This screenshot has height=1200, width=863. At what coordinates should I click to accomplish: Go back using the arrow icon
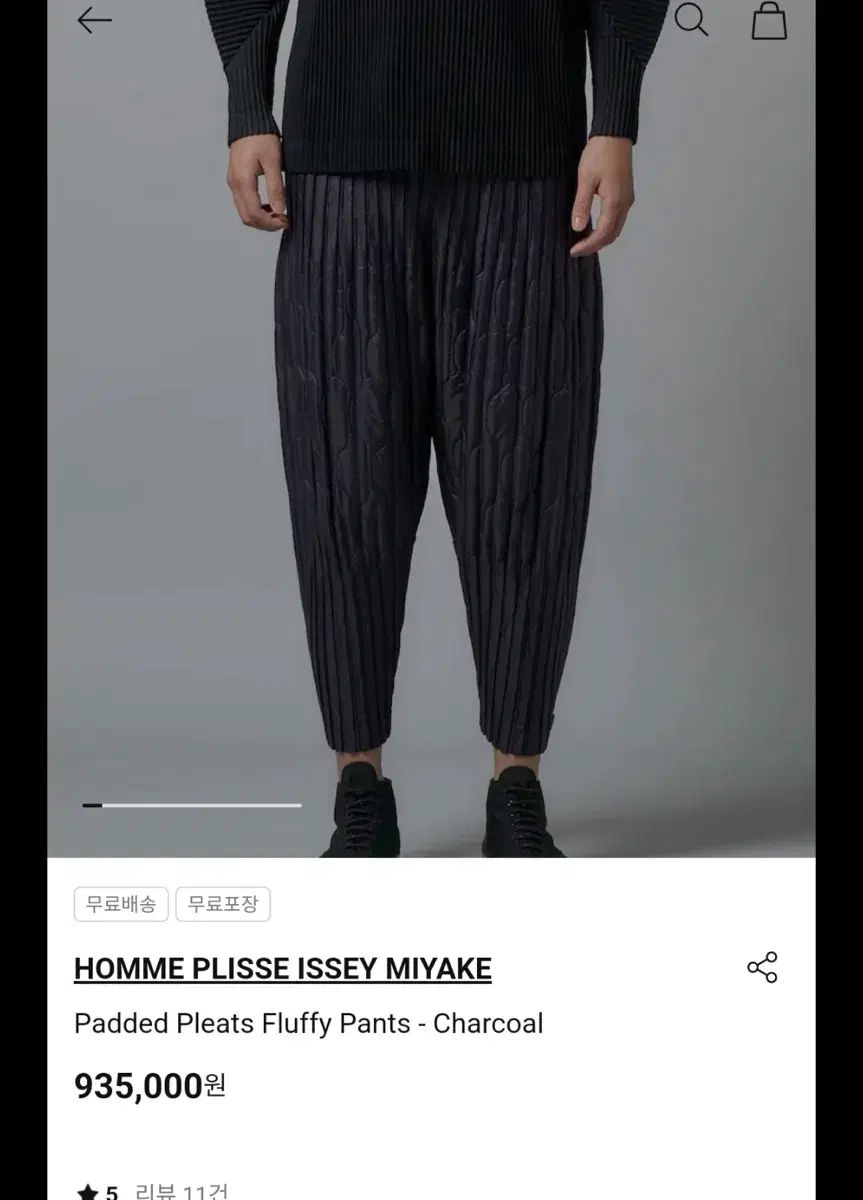(94, 20)
